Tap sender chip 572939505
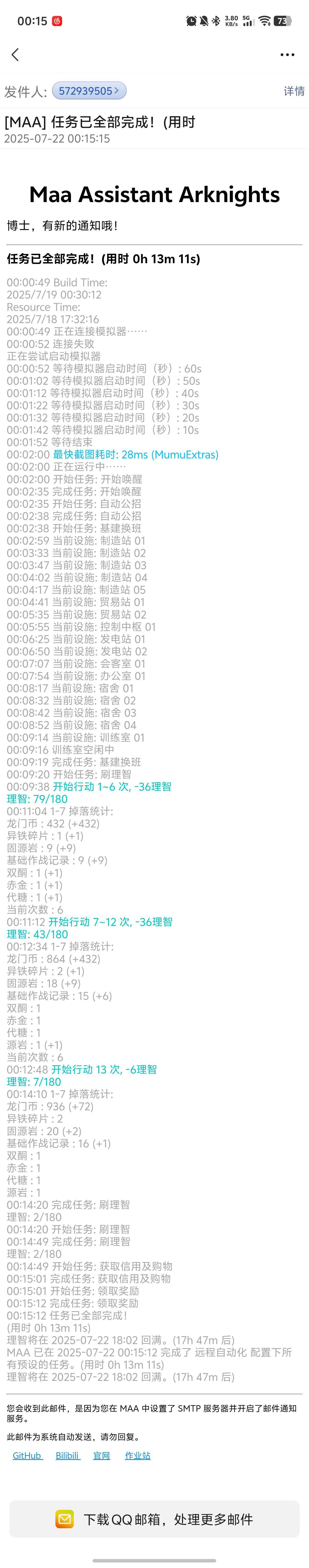Viewport: 309px width, 1568px height. point(89,91)
